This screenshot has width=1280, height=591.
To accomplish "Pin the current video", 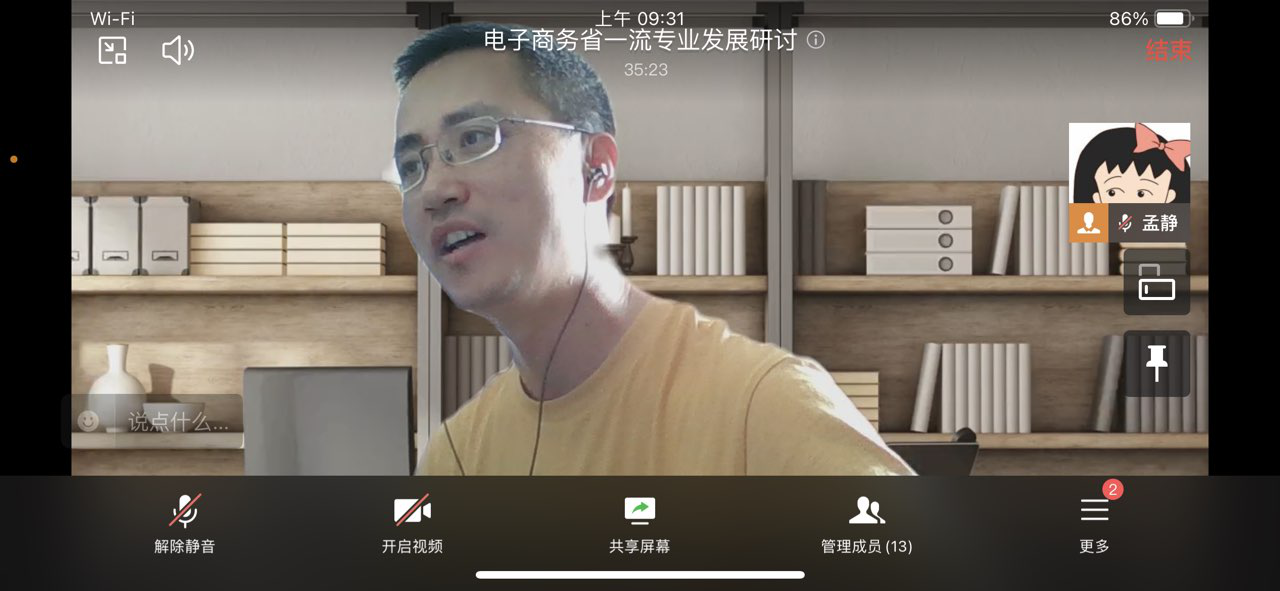I will click(1157, 363).
